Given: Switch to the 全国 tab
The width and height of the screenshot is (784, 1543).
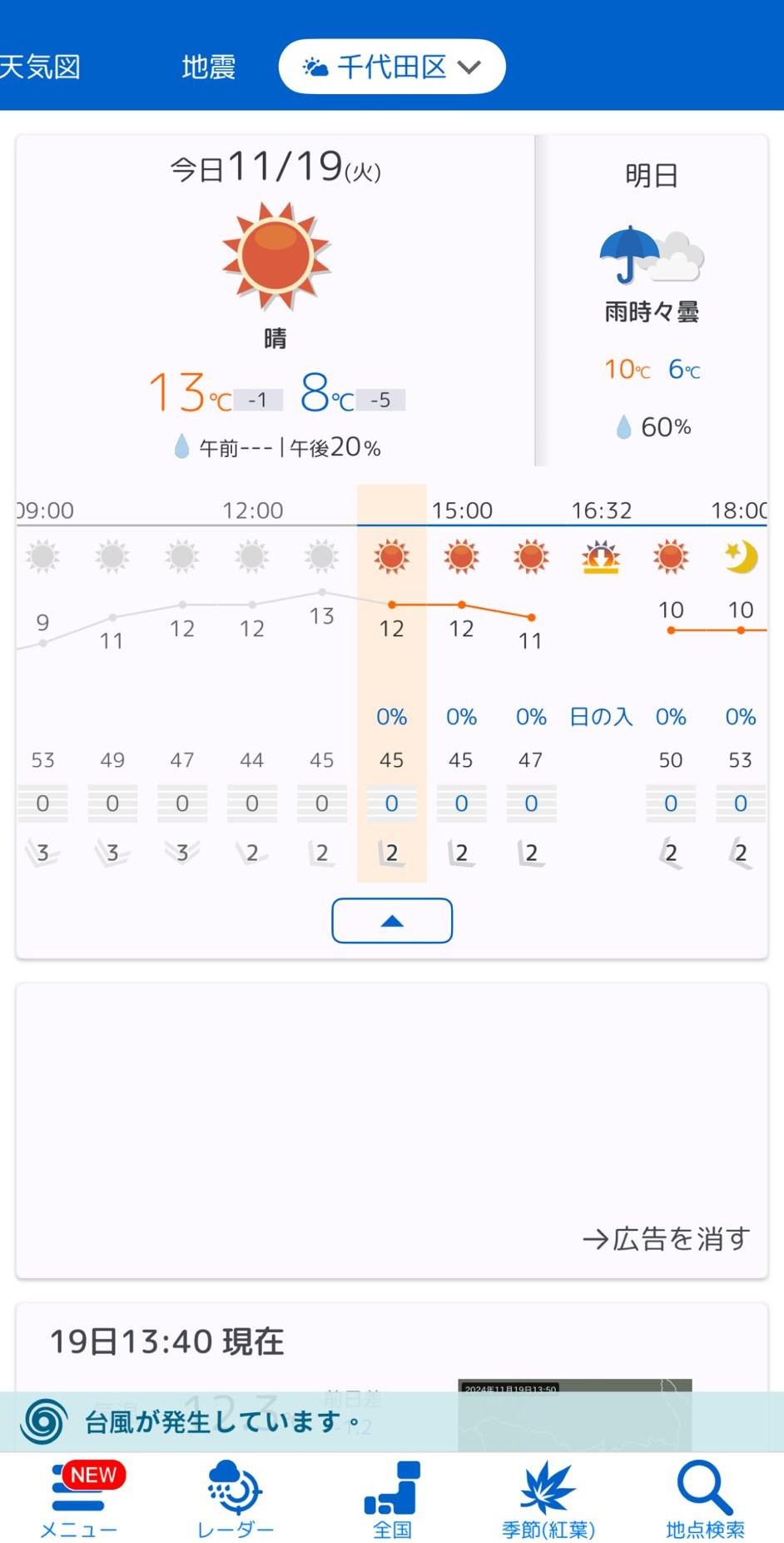Looking at the screenshot, I should [x=392, y=1500].
